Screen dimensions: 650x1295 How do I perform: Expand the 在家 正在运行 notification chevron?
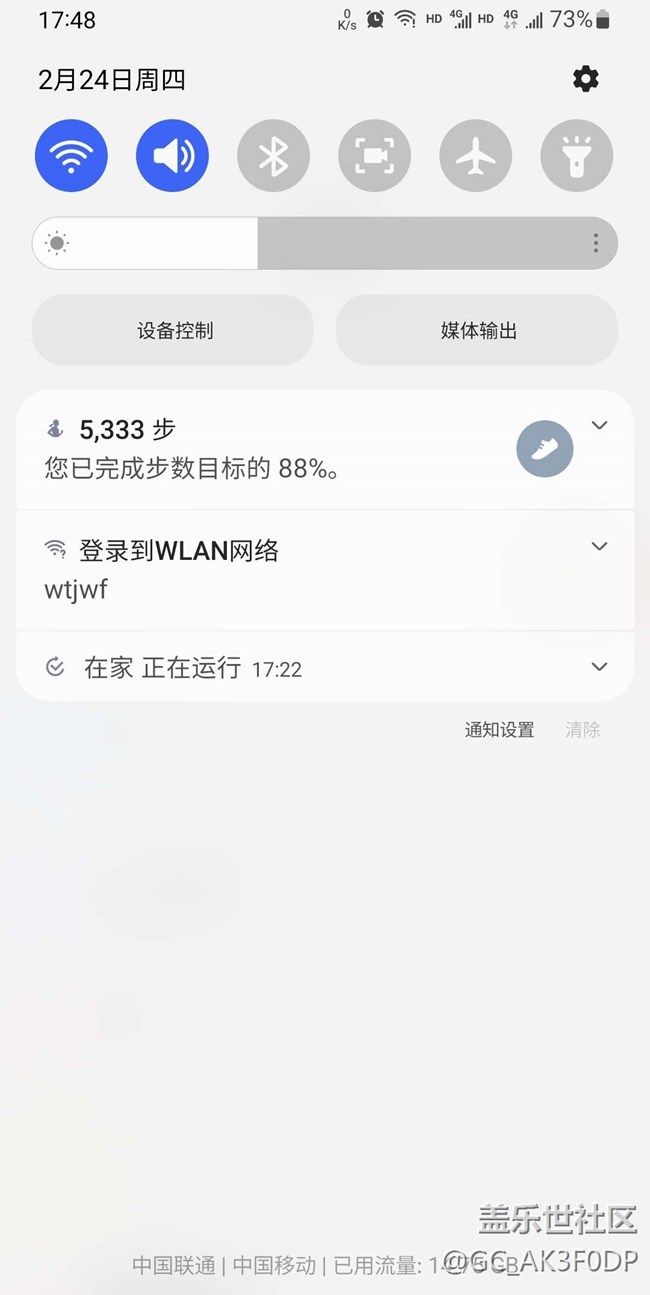[599, 667]
